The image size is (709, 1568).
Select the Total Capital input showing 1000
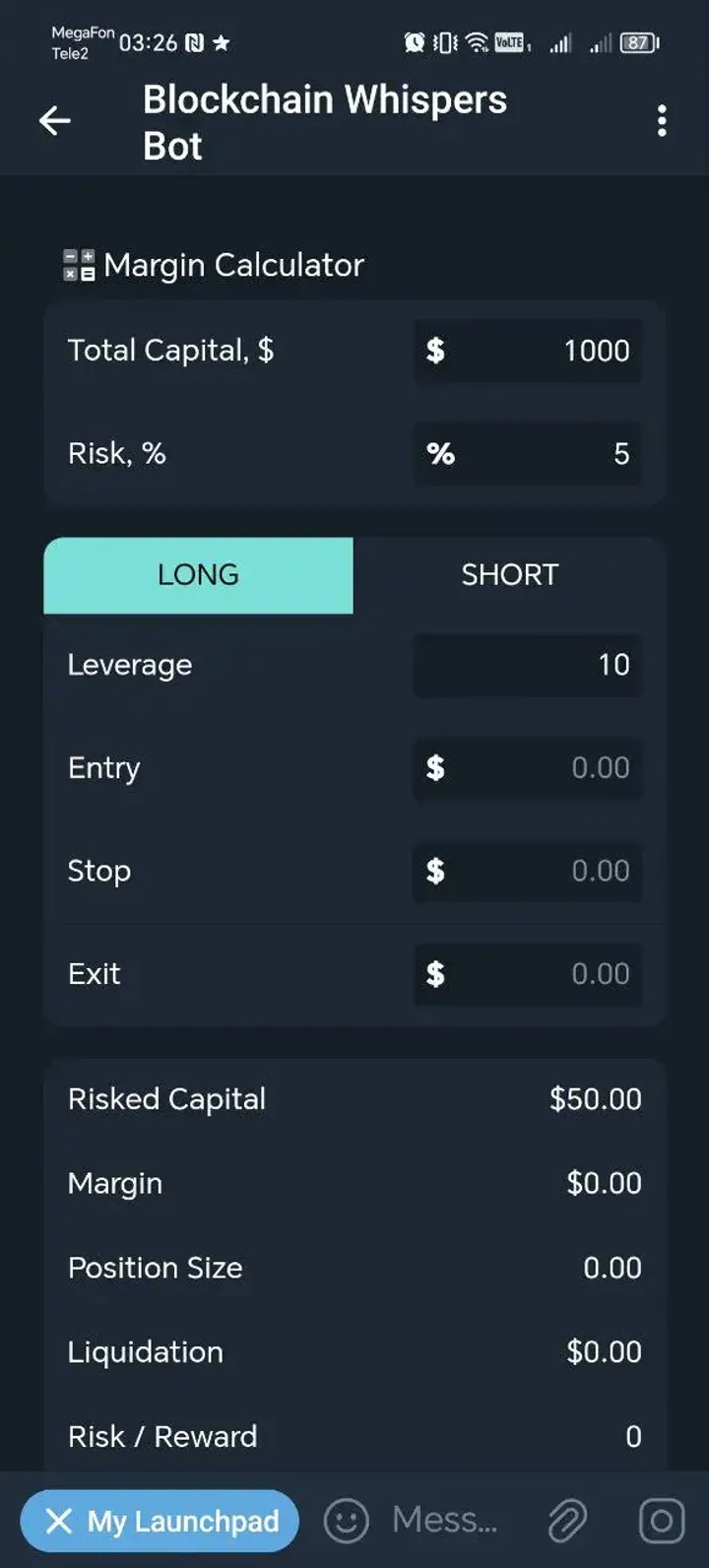coord(527,351)
